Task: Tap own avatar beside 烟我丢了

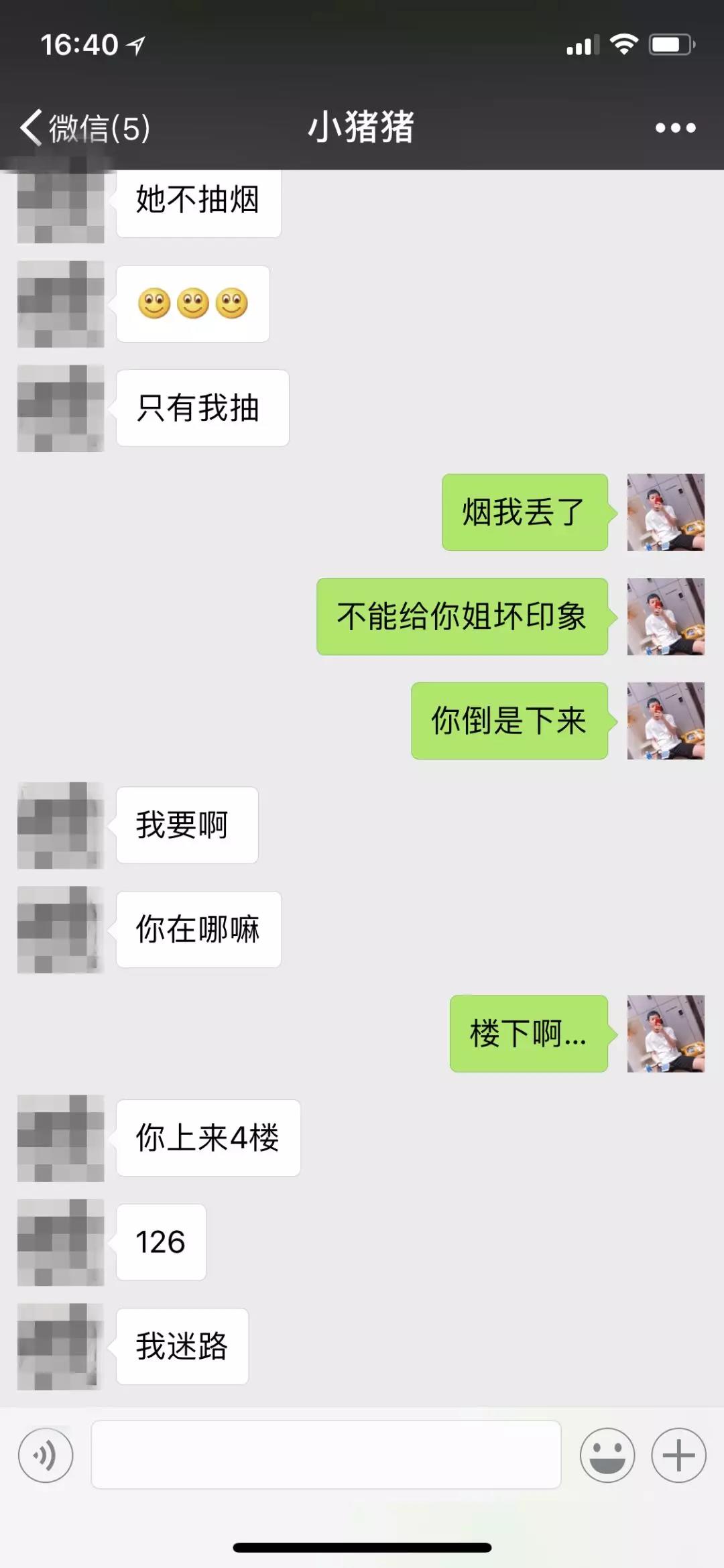Action: point(665,512)
